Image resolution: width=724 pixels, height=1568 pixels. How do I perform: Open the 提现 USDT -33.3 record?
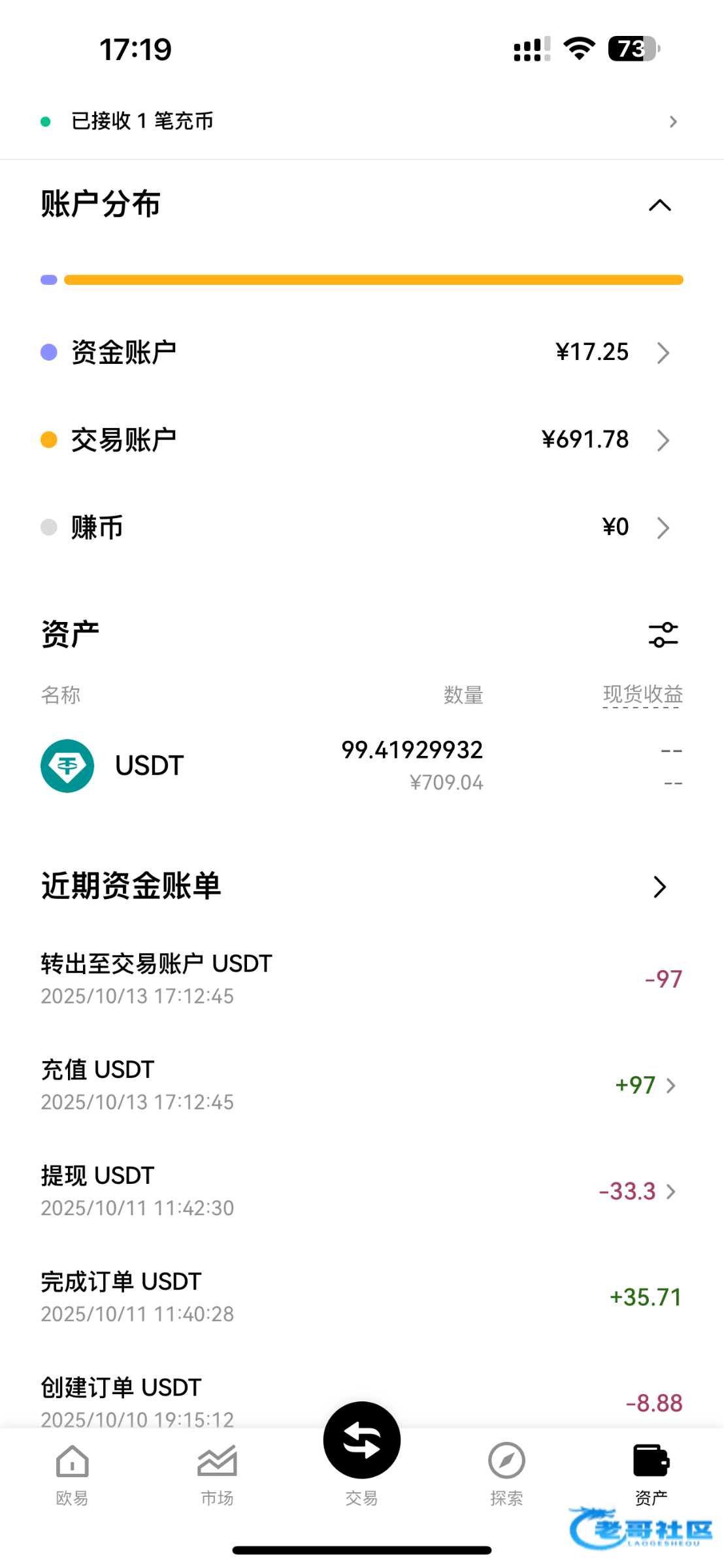coord(361,1191)
